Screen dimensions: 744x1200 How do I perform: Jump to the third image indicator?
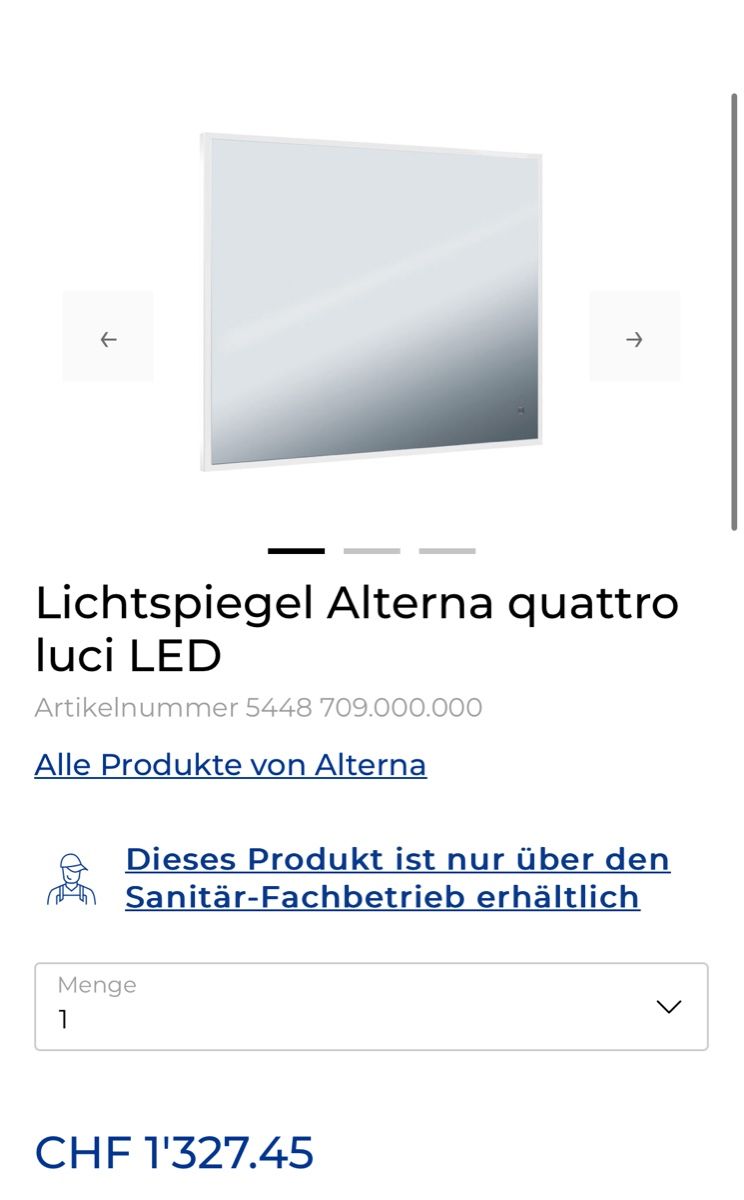click(x=447, y=551)
